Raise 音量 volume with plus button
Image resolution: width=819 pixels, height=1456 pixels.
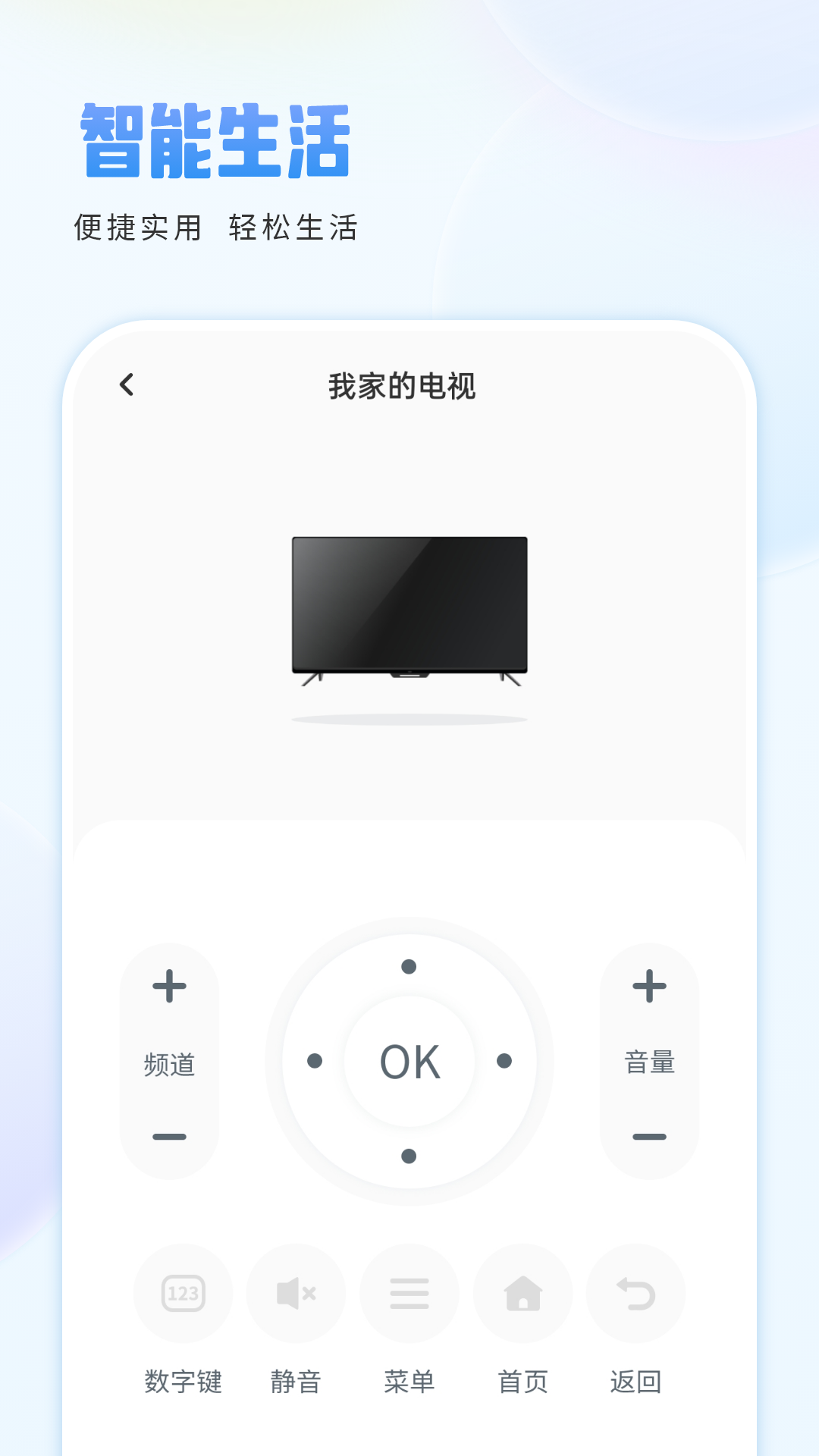pyautogui.click(x=649, y=986)
